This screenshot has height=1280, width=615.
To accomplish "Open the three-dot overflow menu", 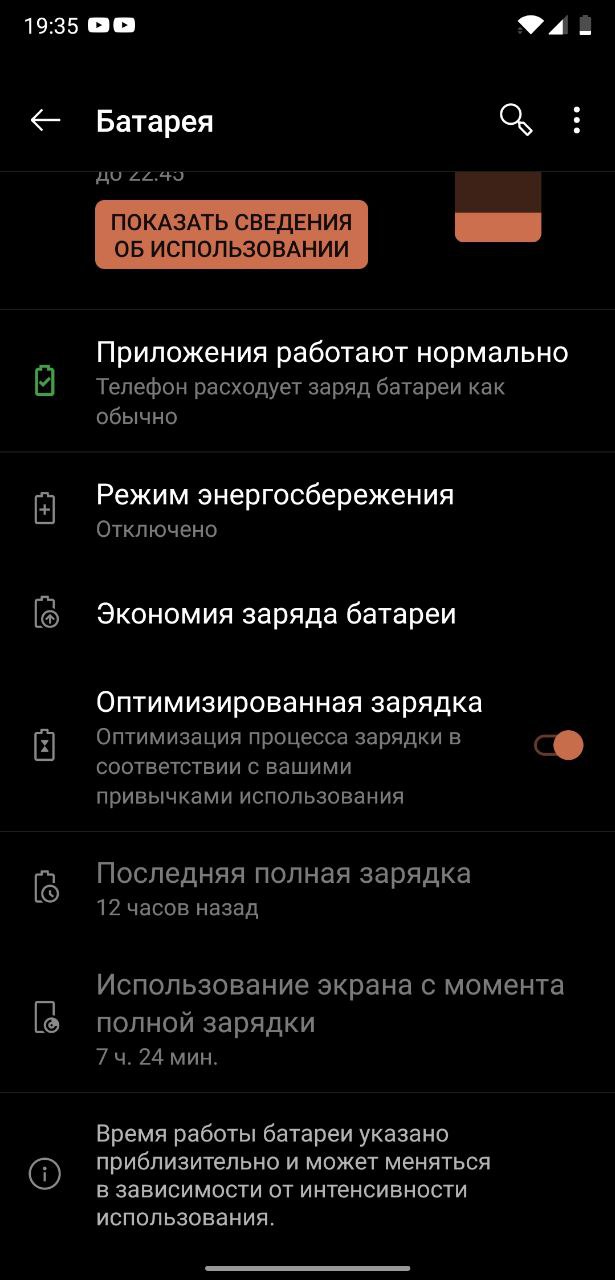I will 576,121.
